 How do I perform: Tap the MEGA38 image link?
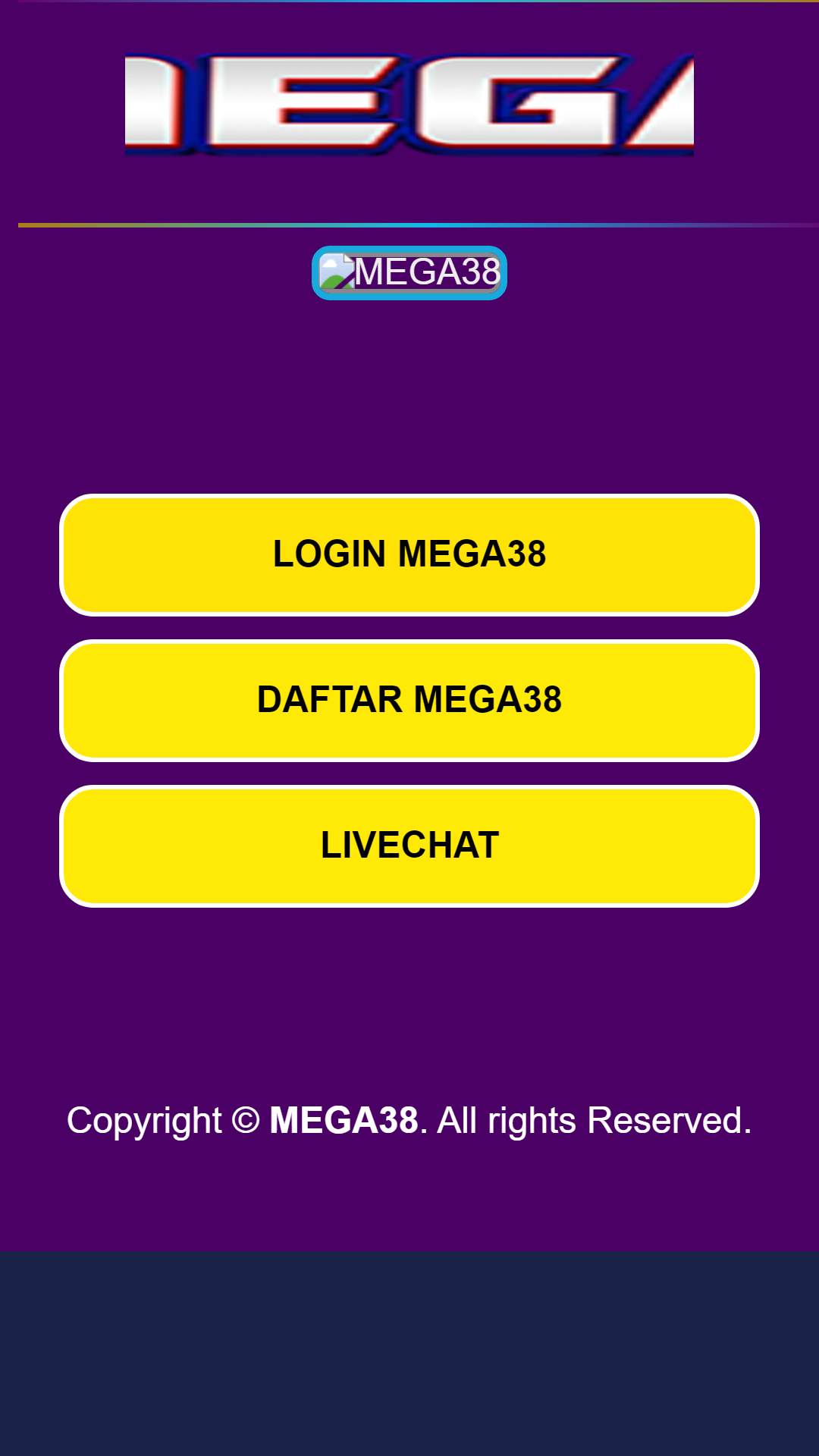click(x=409, y=273)
